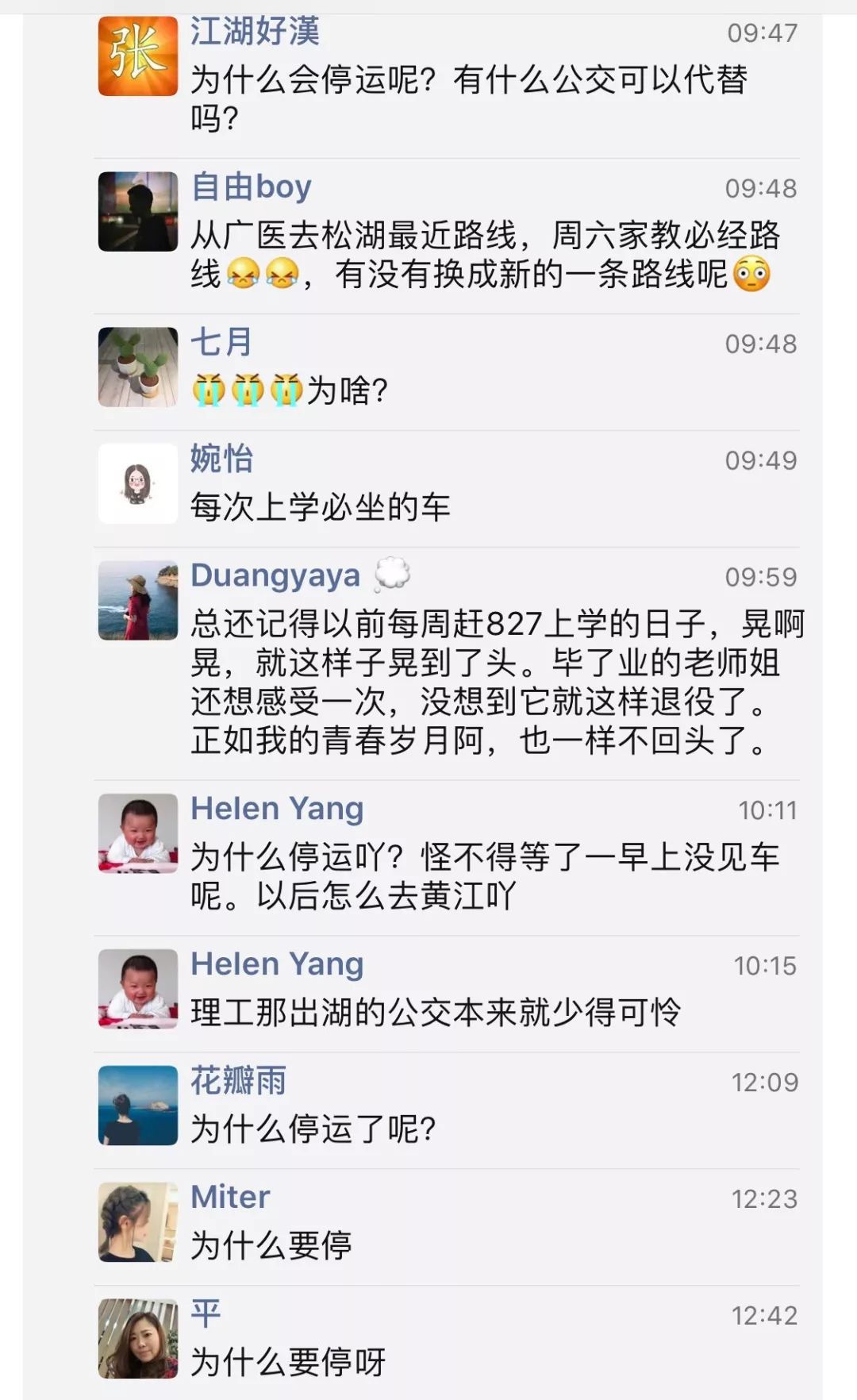This screenshot has width=857, height=1400.
Task: View Helen Yang's 10:11 comment profile
Action: click(277, 809)
